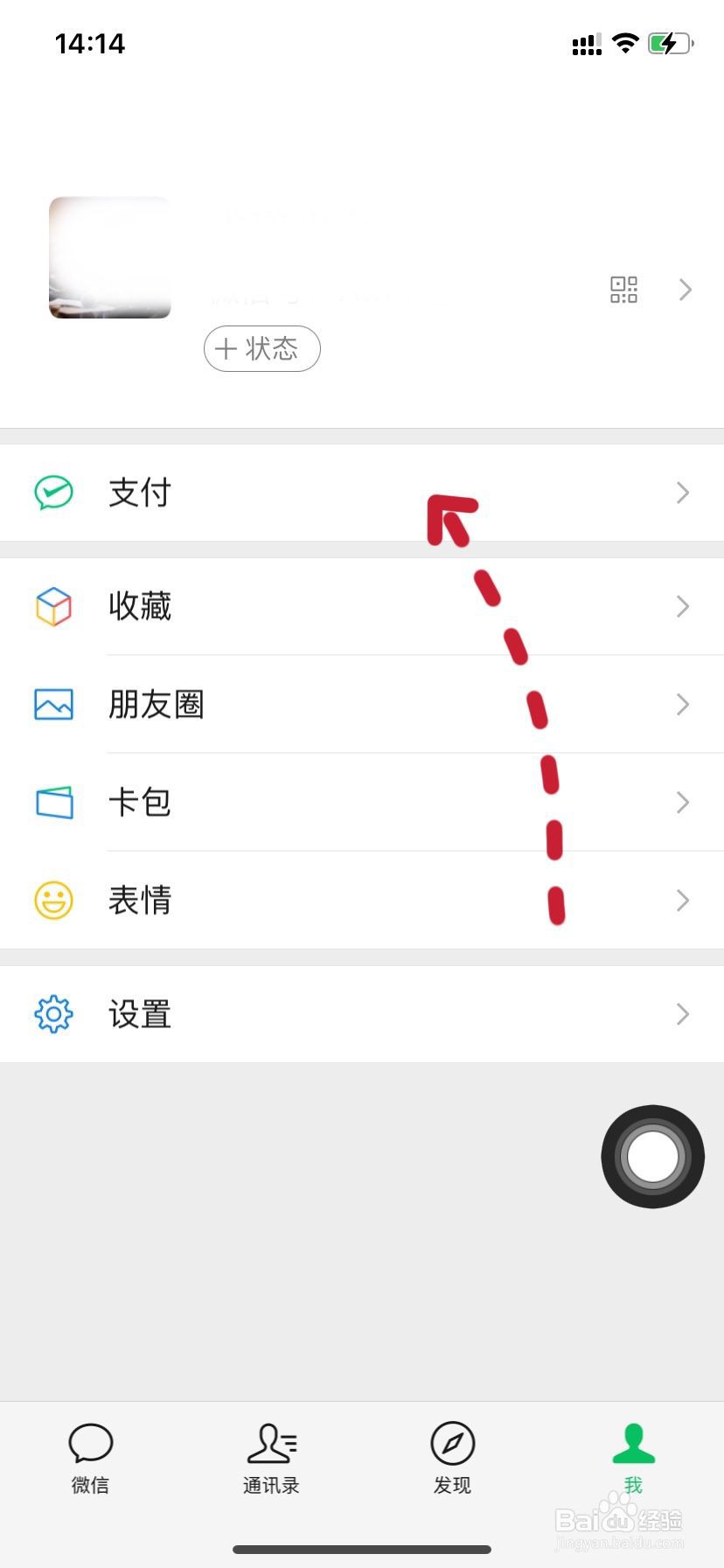Show my personal QR code

point(623,290)
